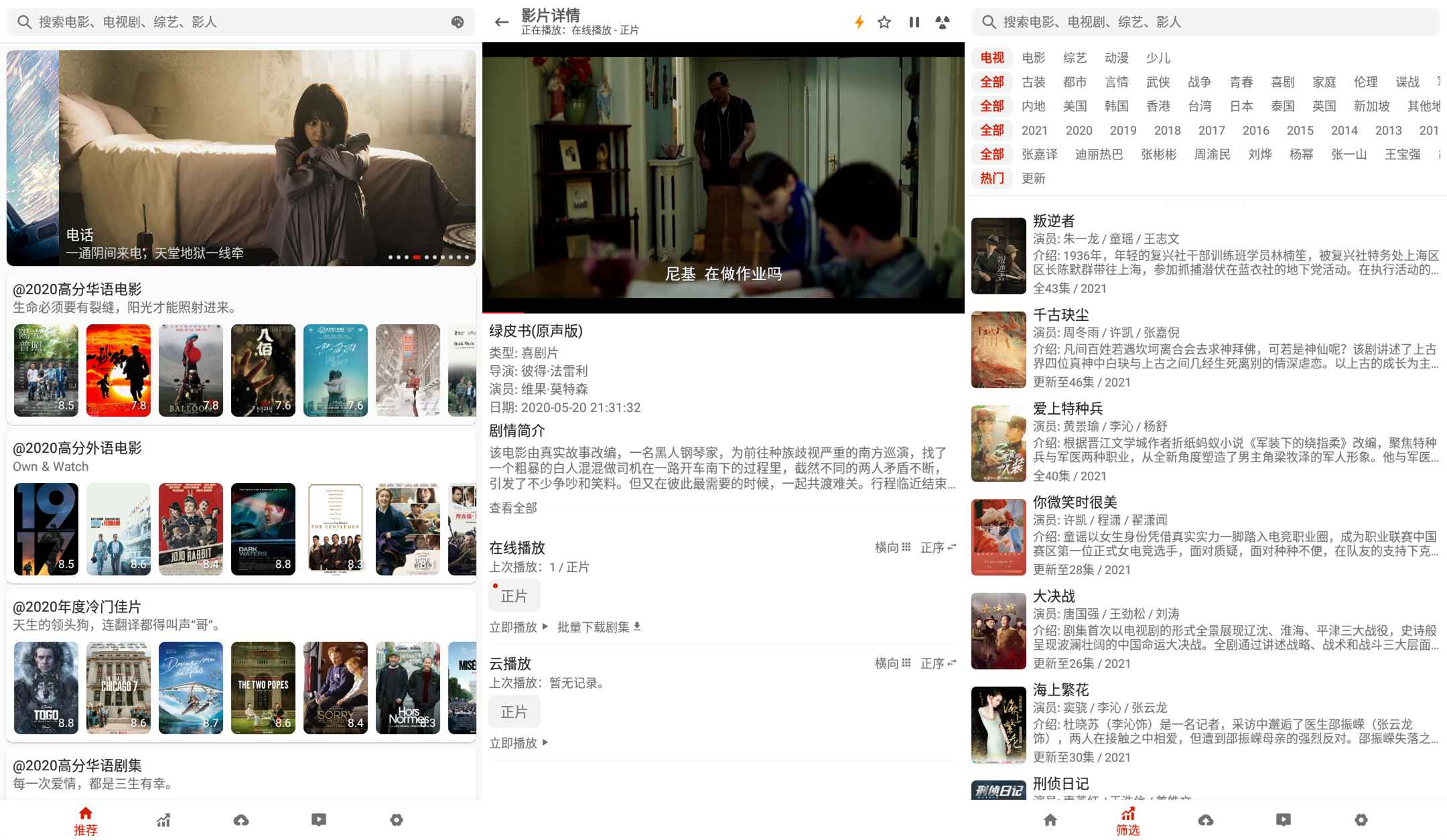The height and width of the screenshot is (840, 1447).
Task: Filter by region 美国
Action: pyautogui.click(x=1075, y=106)
